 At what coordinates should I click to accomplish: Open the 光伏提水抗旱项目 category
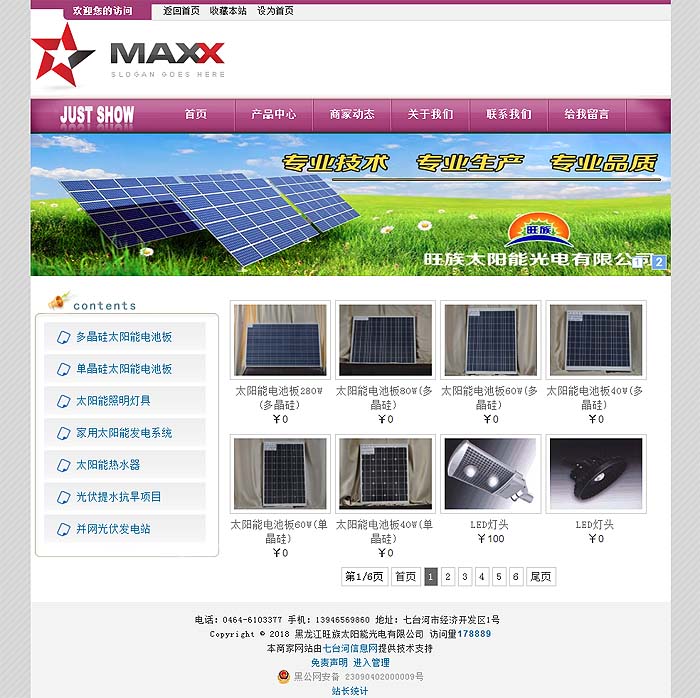[x=119, y=497]
